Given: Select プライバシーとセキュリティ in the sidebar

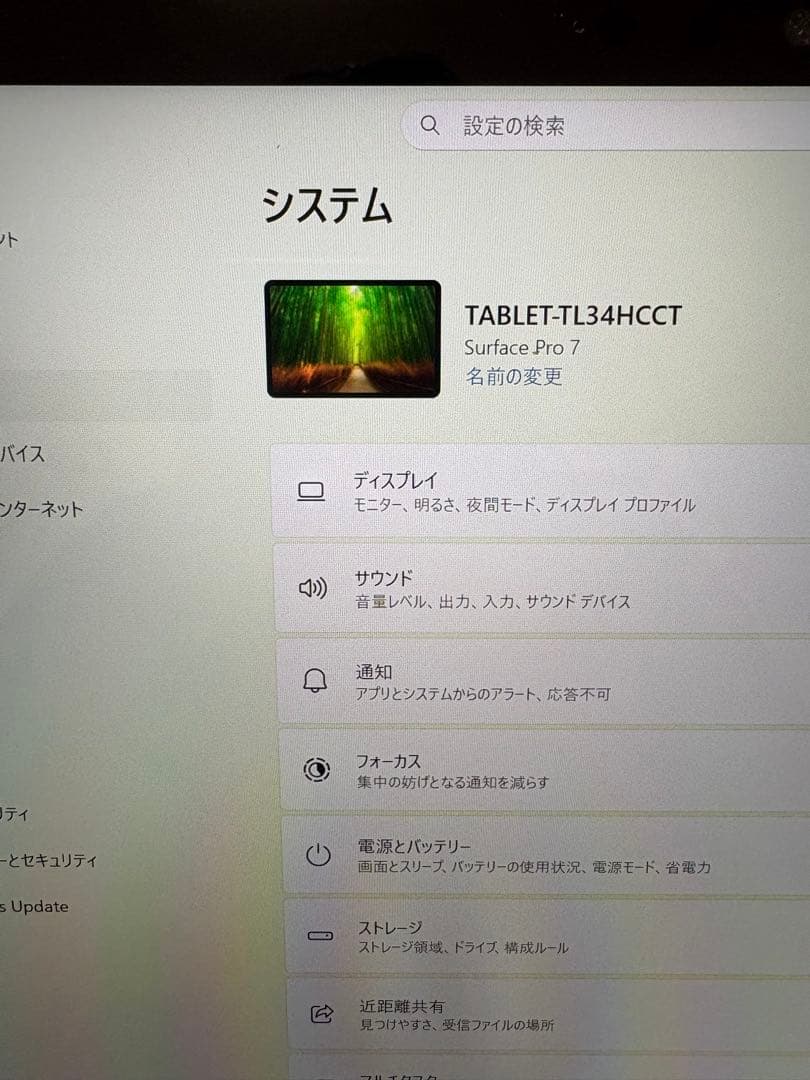Looking at the screenshot, I should [48, 860].
